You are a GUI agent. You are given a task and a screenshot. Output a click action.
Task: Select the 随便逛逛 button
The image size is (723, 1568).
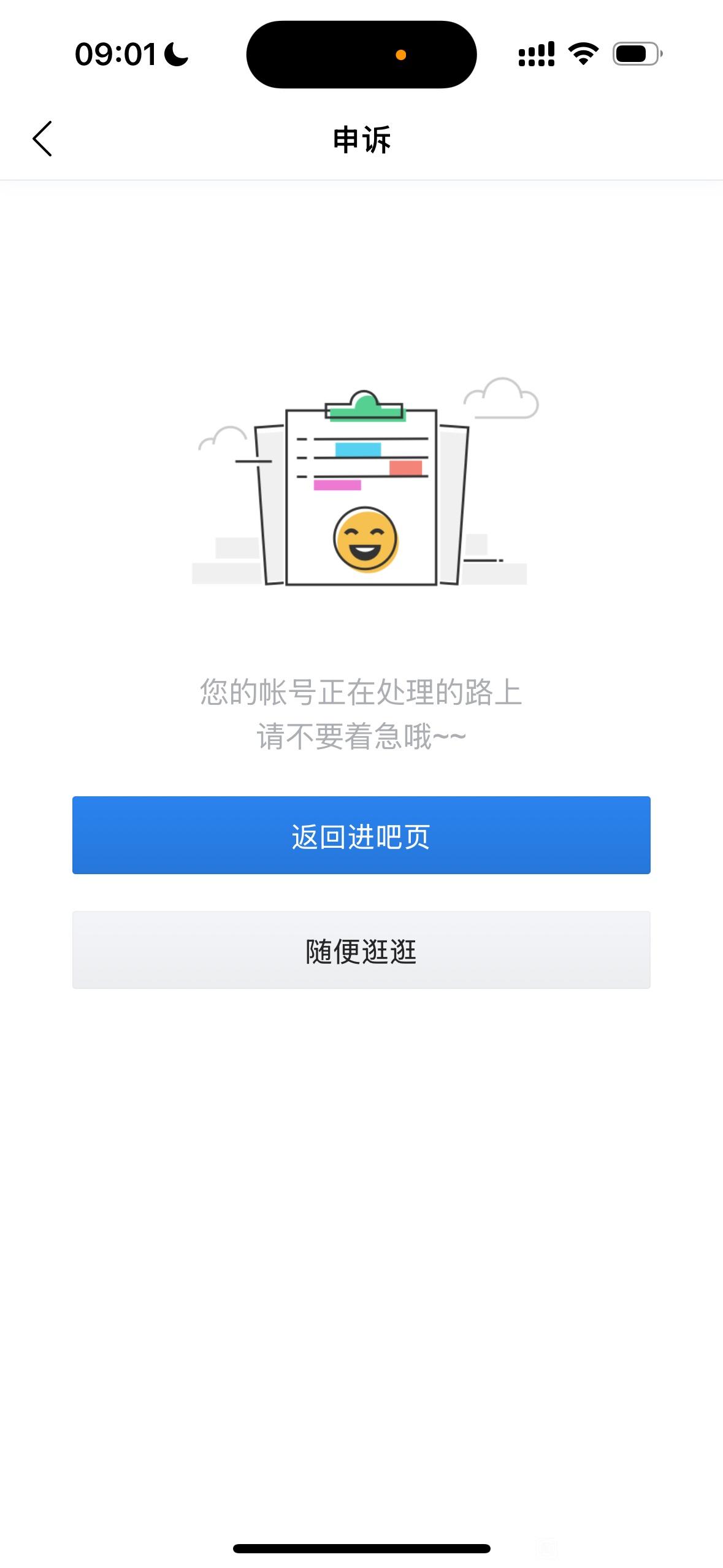(361, 950)
